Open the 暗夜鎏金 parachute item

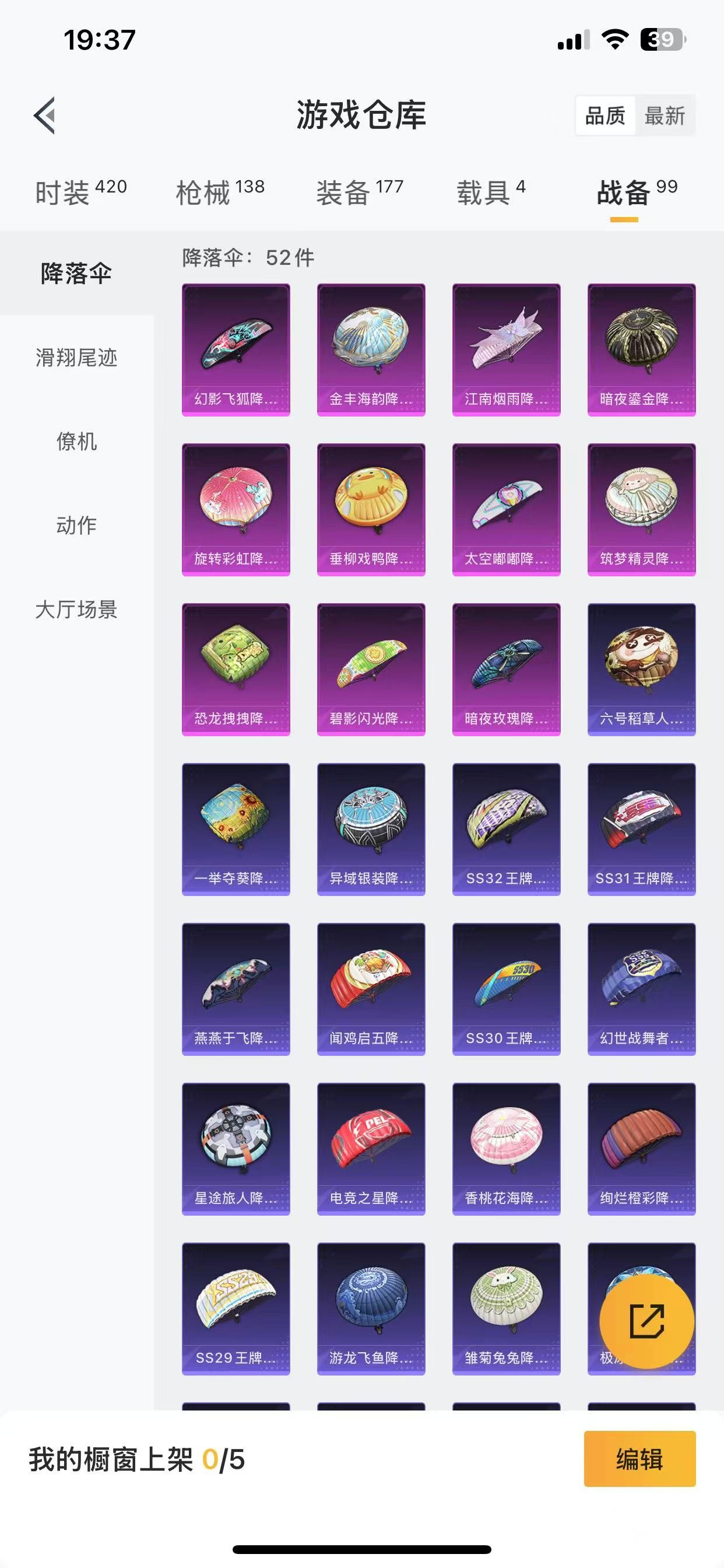[x=641, y=350]
